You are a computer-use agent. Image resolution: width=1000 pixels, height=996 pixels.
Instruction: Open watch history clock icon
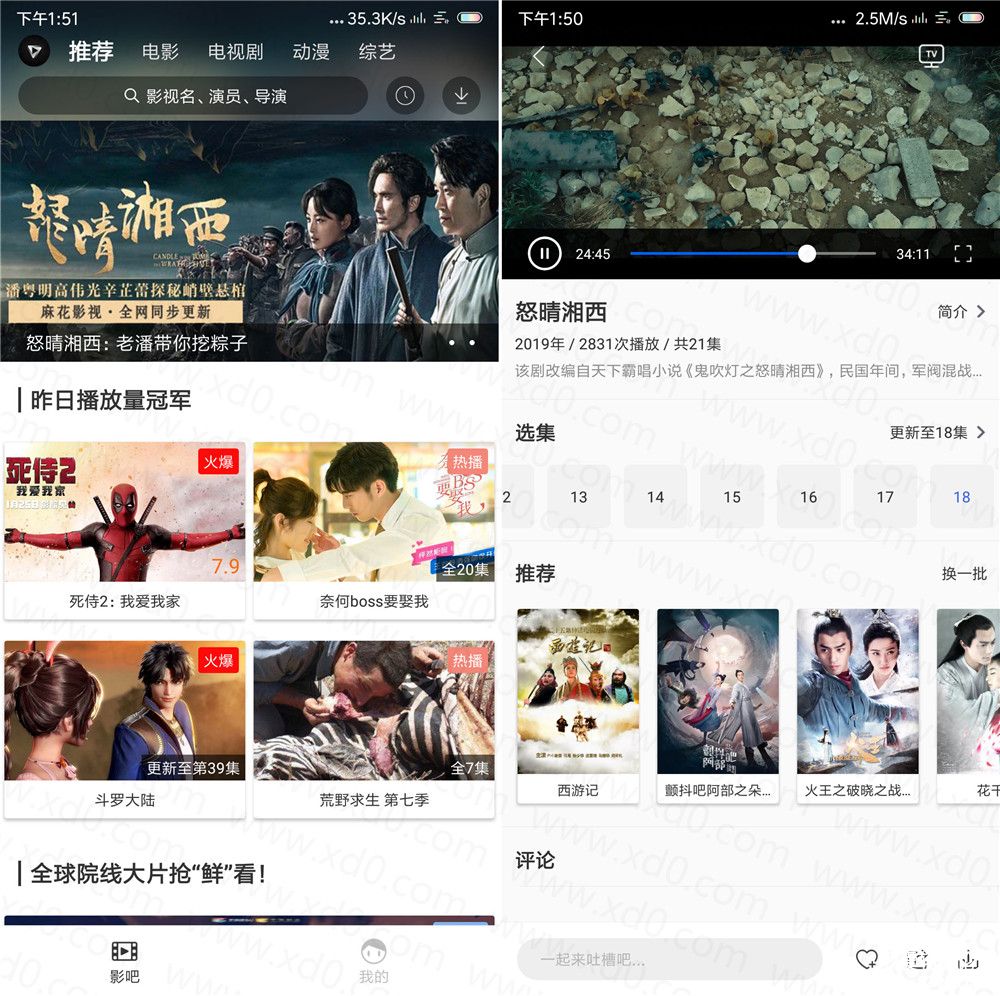click(x=405, y=96)
